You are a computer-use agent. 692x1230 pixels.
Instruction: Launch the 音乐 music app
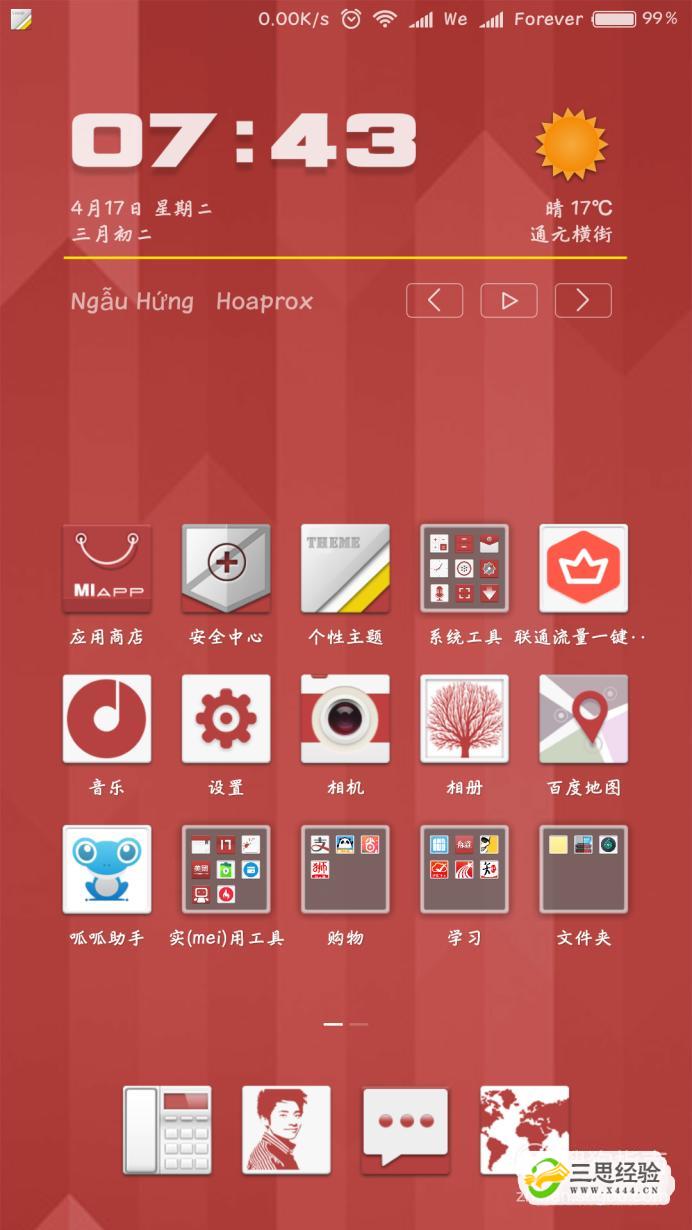[x=107, y=718]
